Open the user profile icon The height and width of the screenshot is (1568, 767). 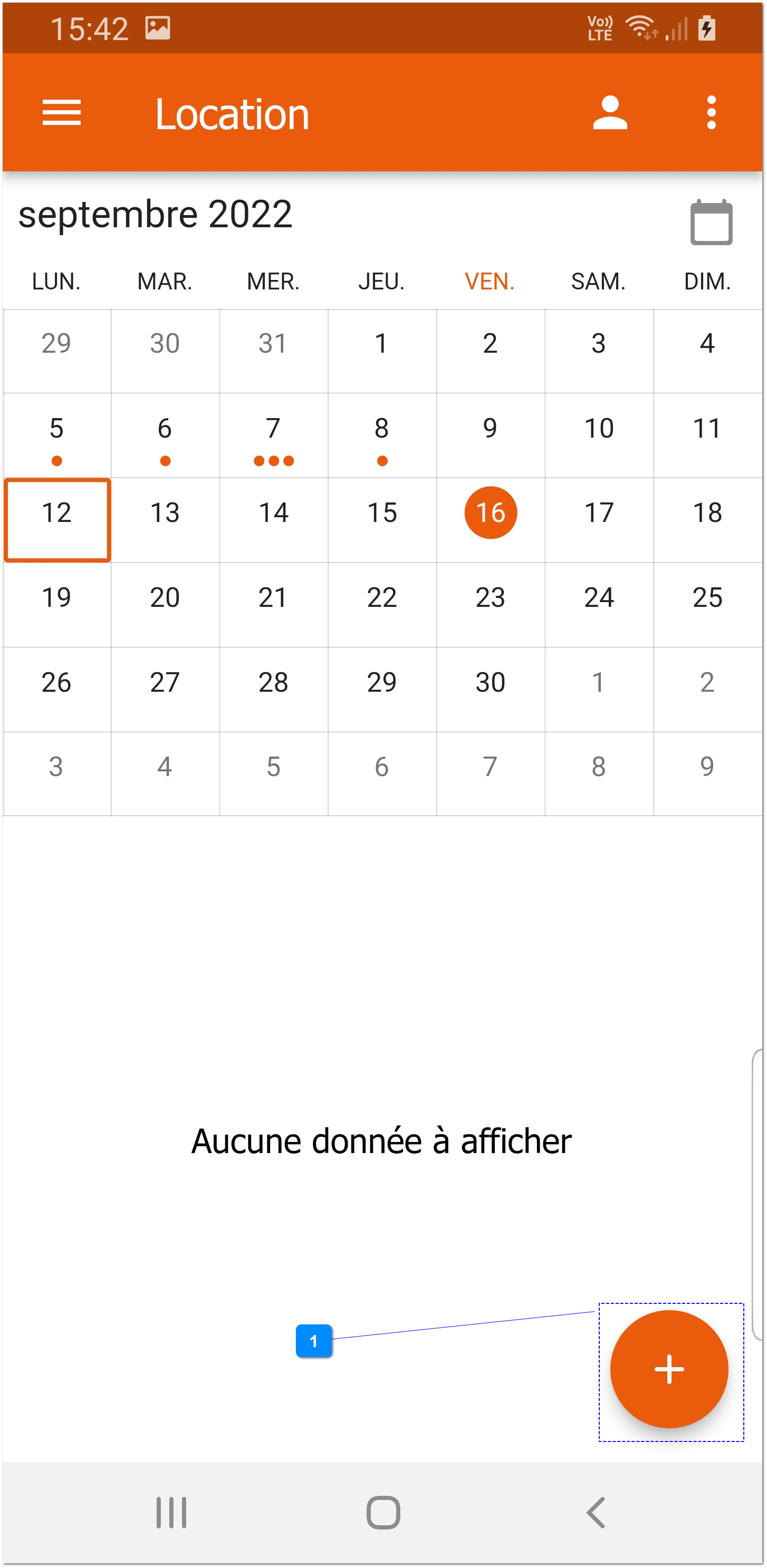pos(610,114)
